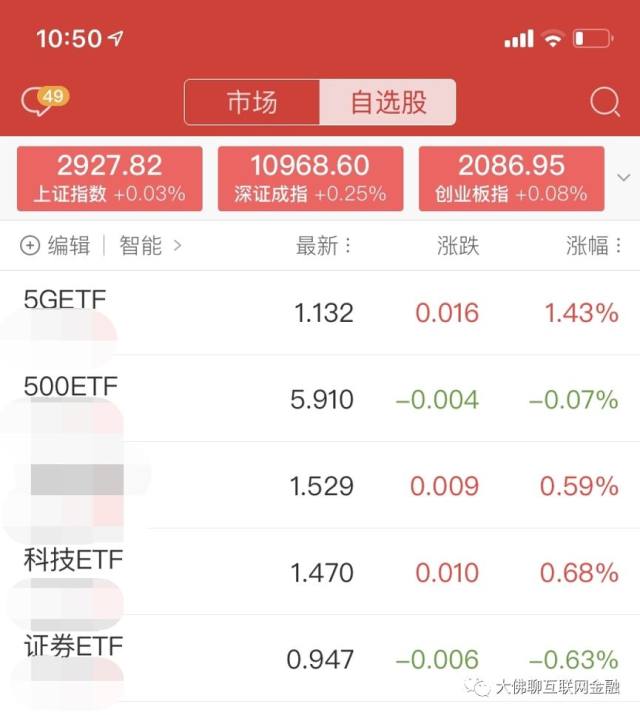Viewport: 640px width, 715px height.
Task: Tap 编辑 to edit the watchlist
Action: click(56, 246)
